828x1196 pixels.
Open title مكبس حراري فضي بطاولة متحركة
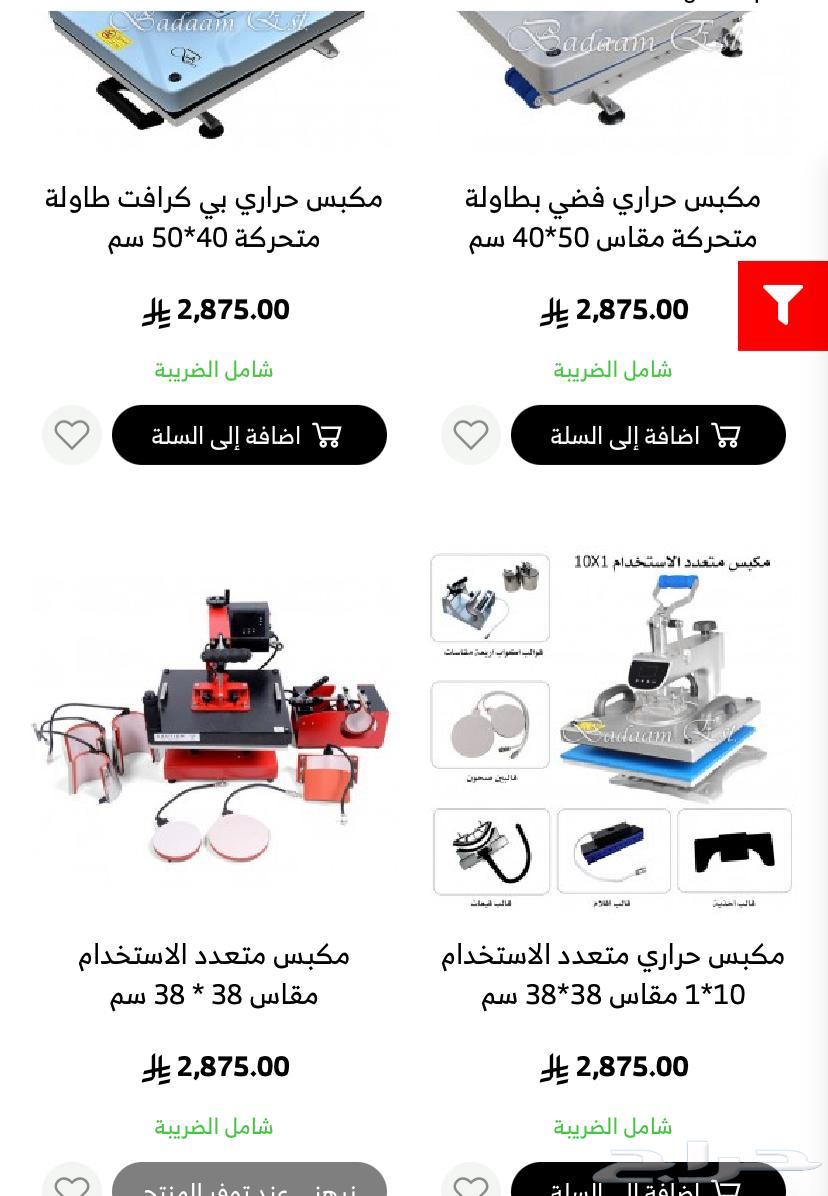[612, 218]
